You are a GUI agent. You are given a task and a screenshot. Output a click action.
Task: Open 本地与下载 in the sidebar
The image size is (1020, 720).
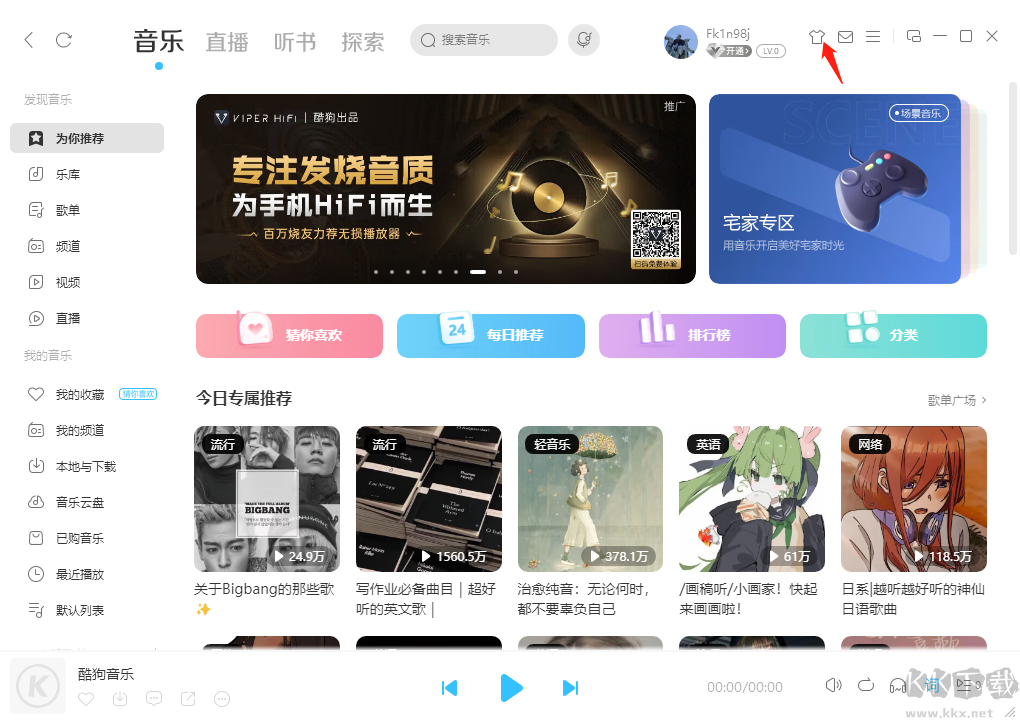(86, 466)
